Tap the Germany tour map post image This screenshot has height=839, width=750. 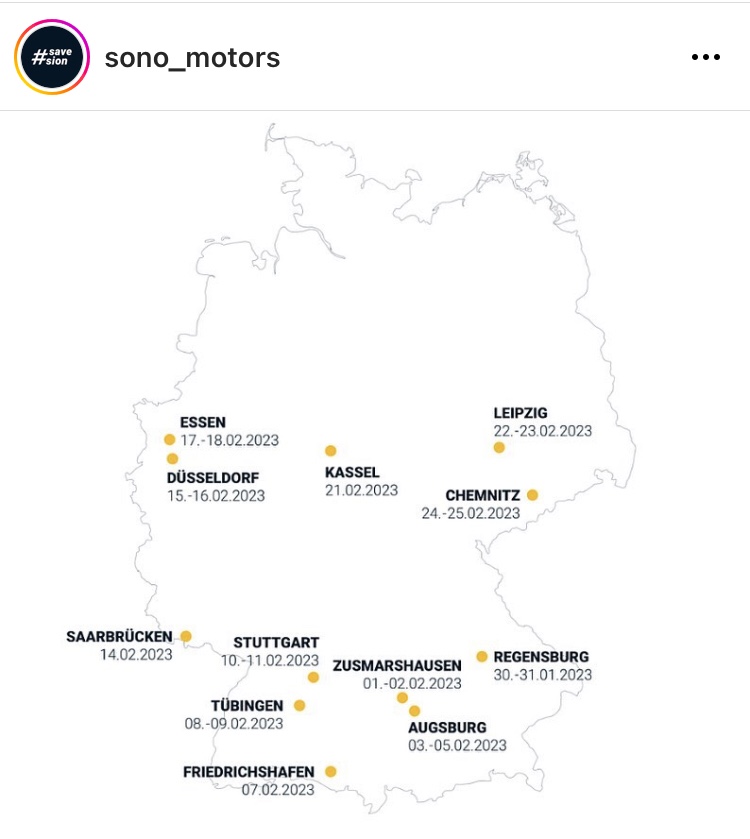point(375,470)
